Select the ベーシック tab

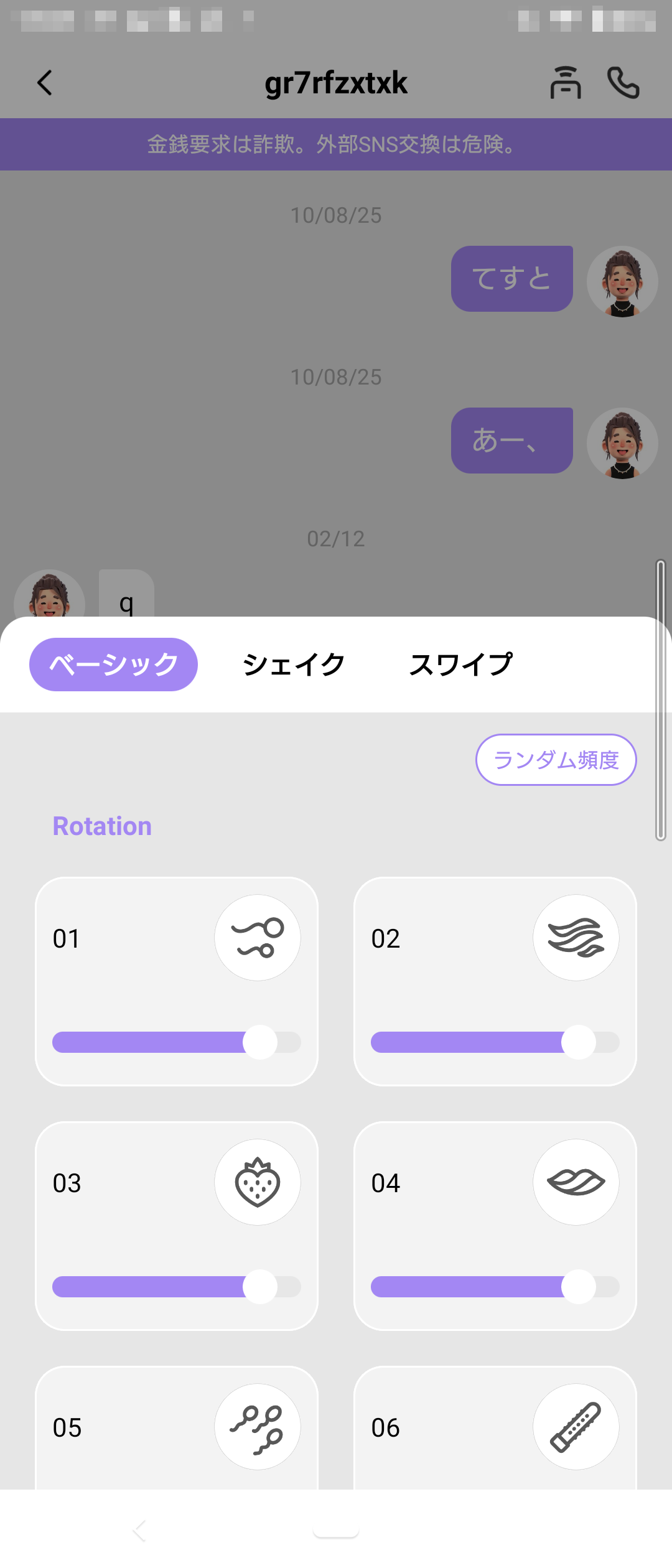[113, 664]
